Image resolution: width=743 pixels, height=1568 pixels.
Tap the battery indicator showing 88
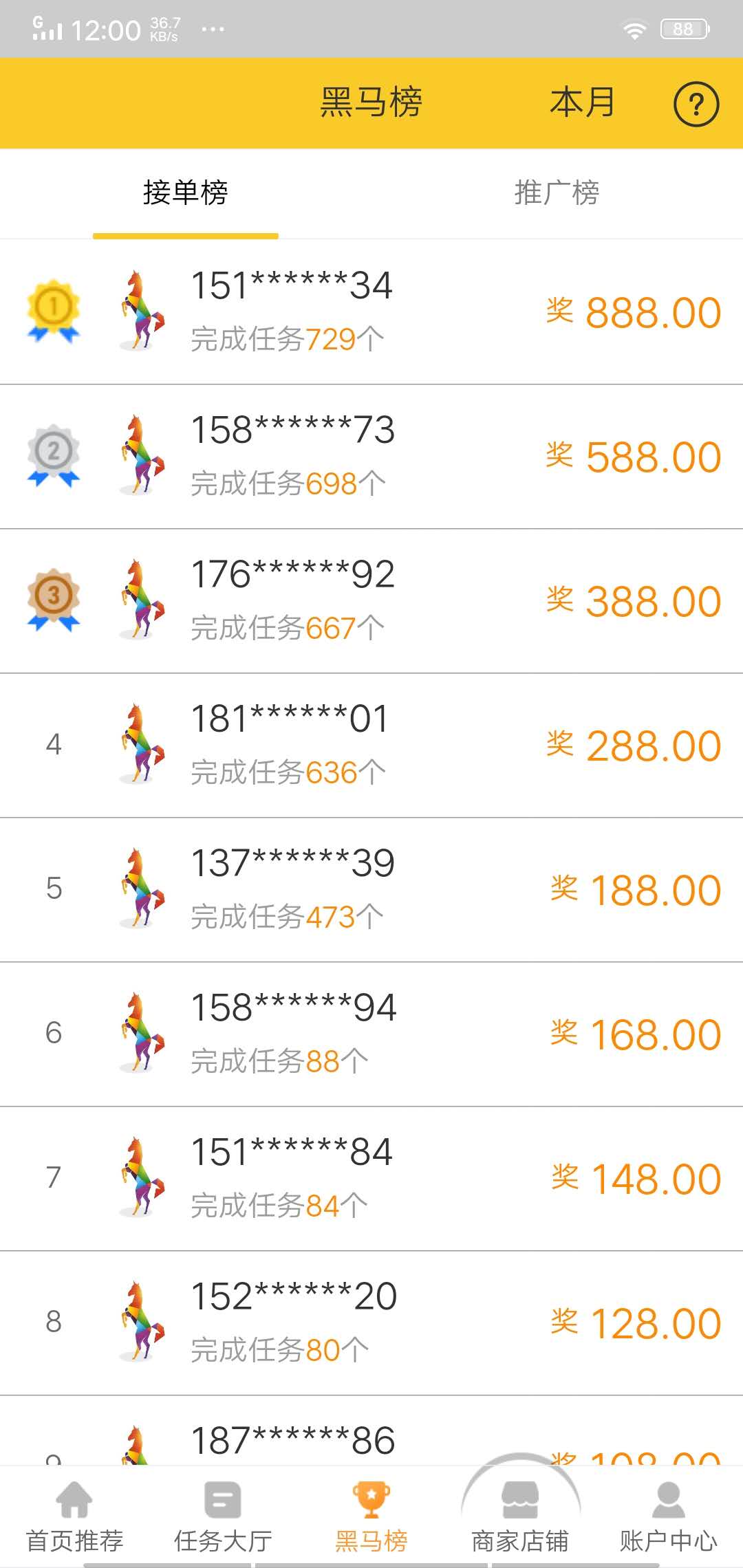tap(683, 28)
